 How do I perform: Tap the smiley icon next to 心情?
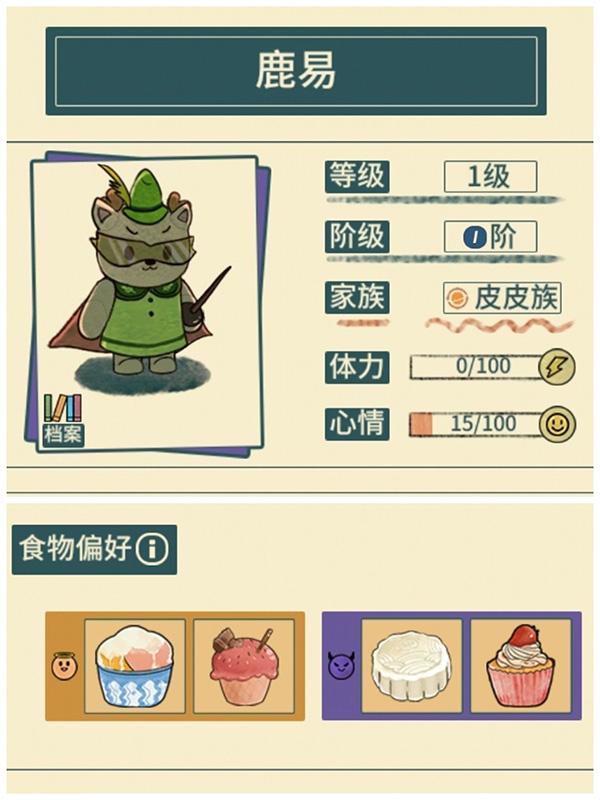tap(557, 425)
